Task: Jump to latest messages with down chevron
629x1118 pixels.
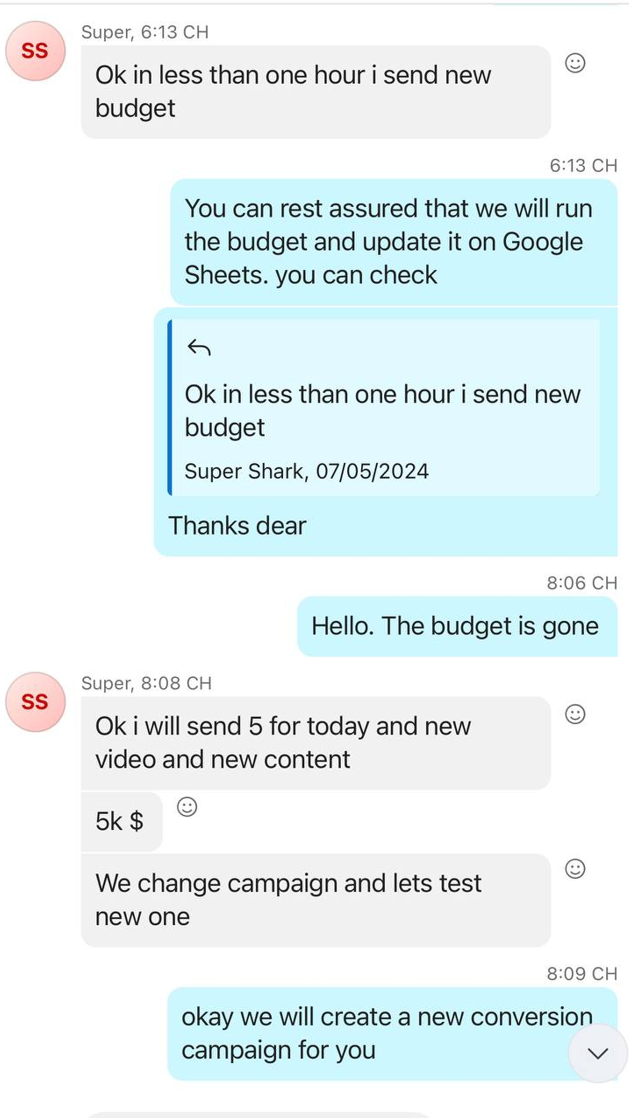Action: (x=598, y=1053)
